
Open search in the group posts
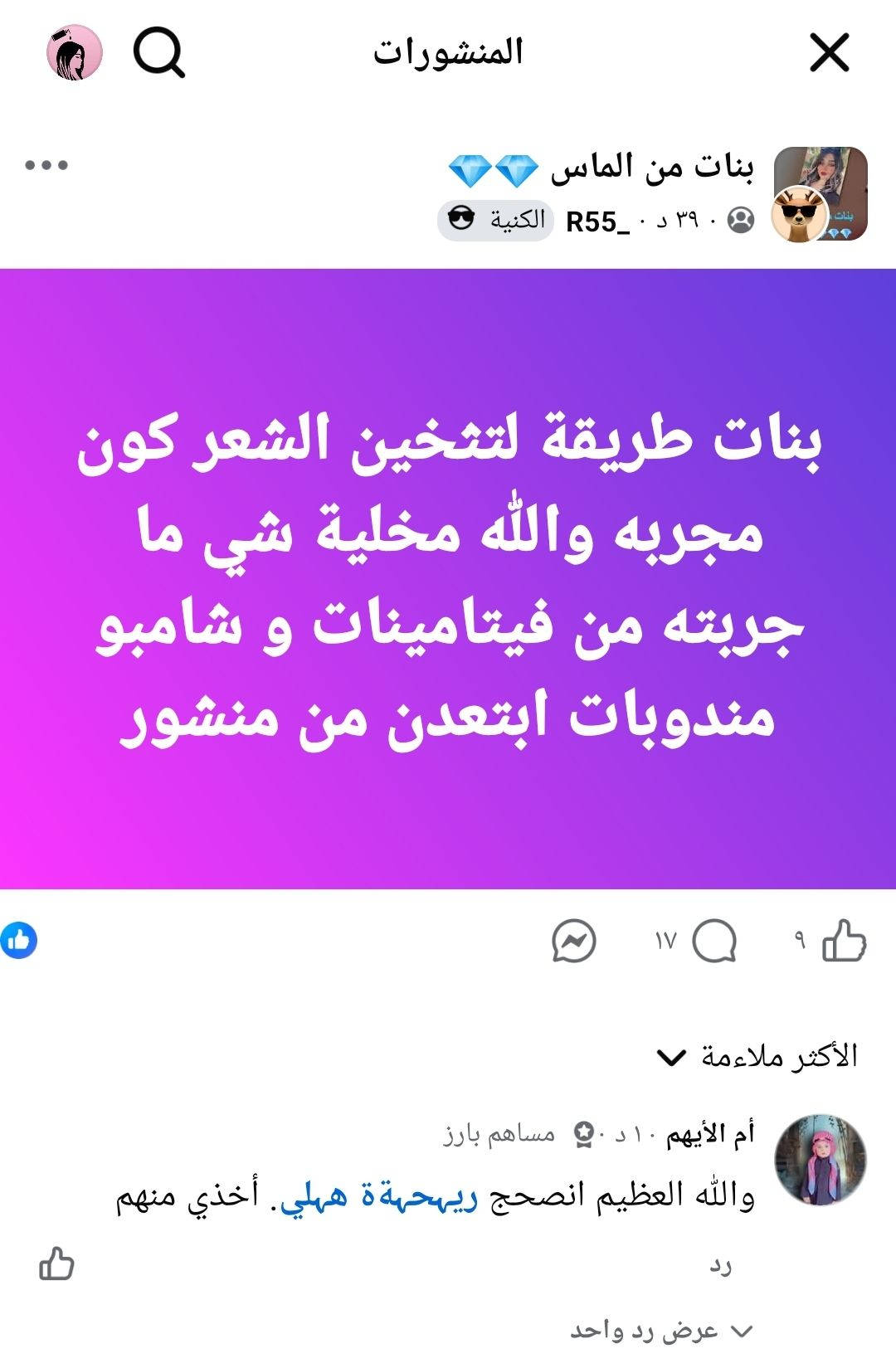[159, 54]
